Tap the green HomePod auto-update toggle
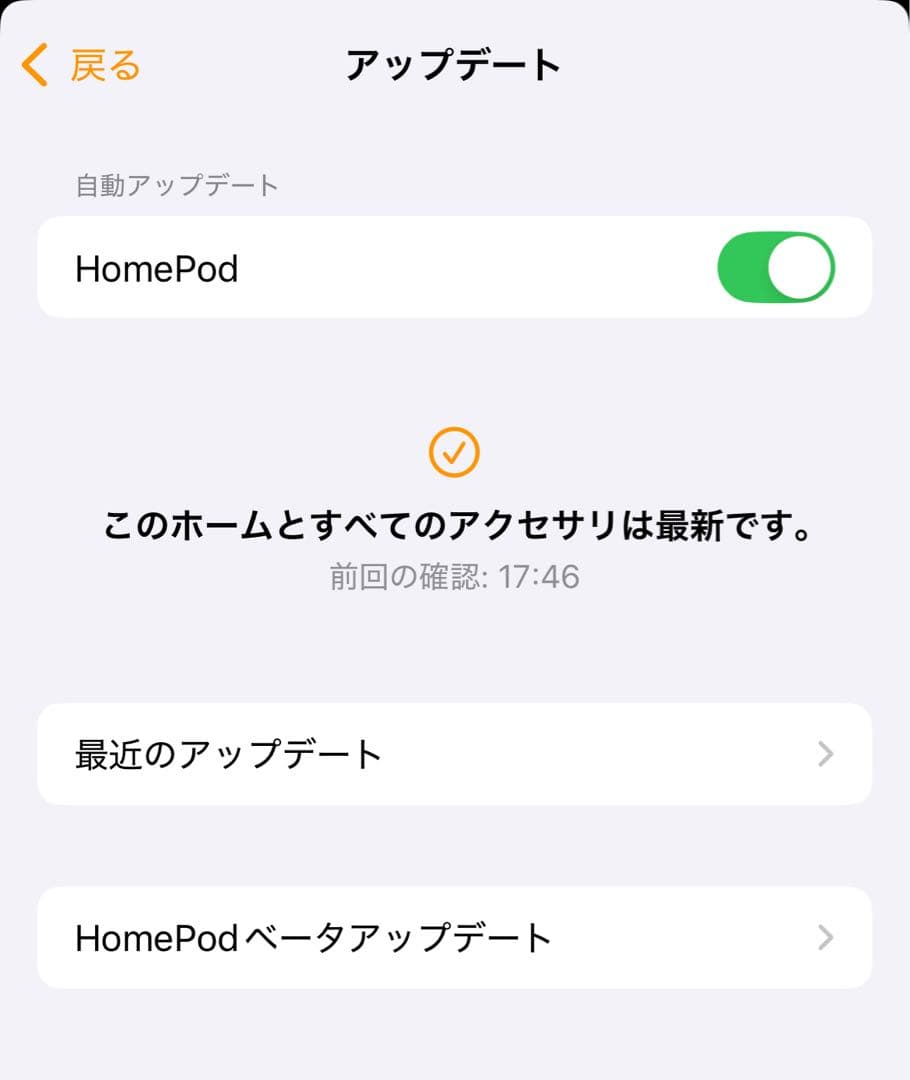910x1080 pixels. [778, 267]
